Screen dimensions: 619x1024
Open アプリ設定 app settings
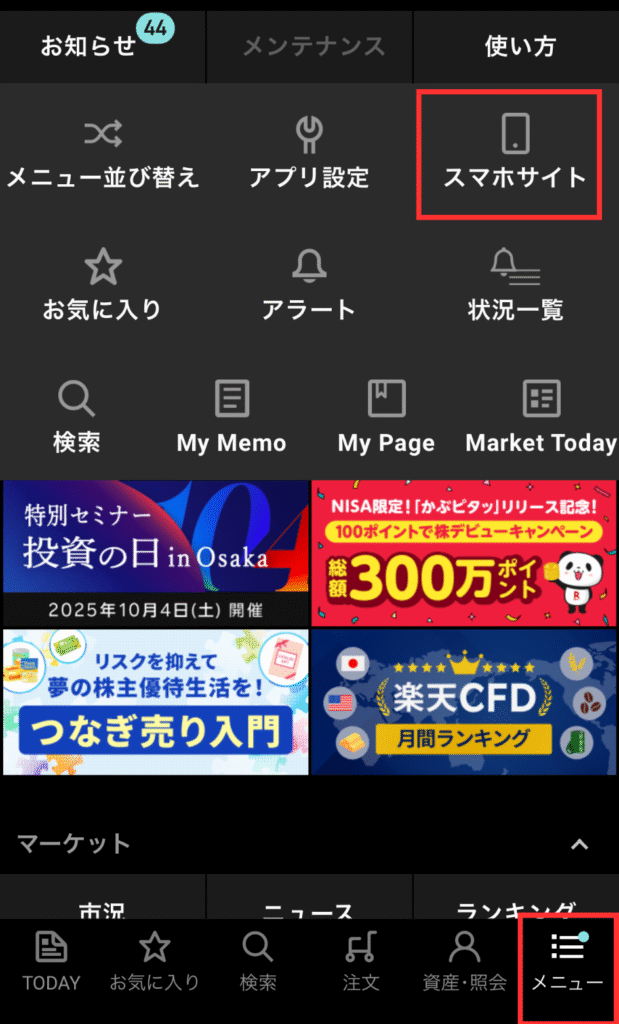[309, 155]
